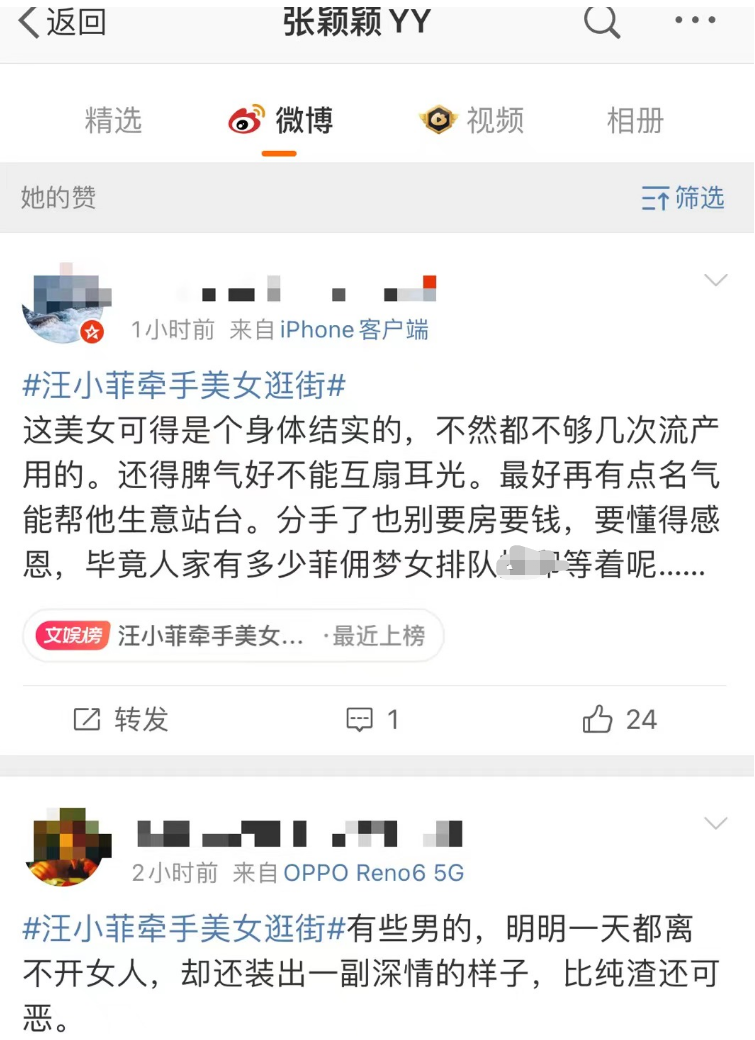Like the post with 24 likes

[620, 719]
